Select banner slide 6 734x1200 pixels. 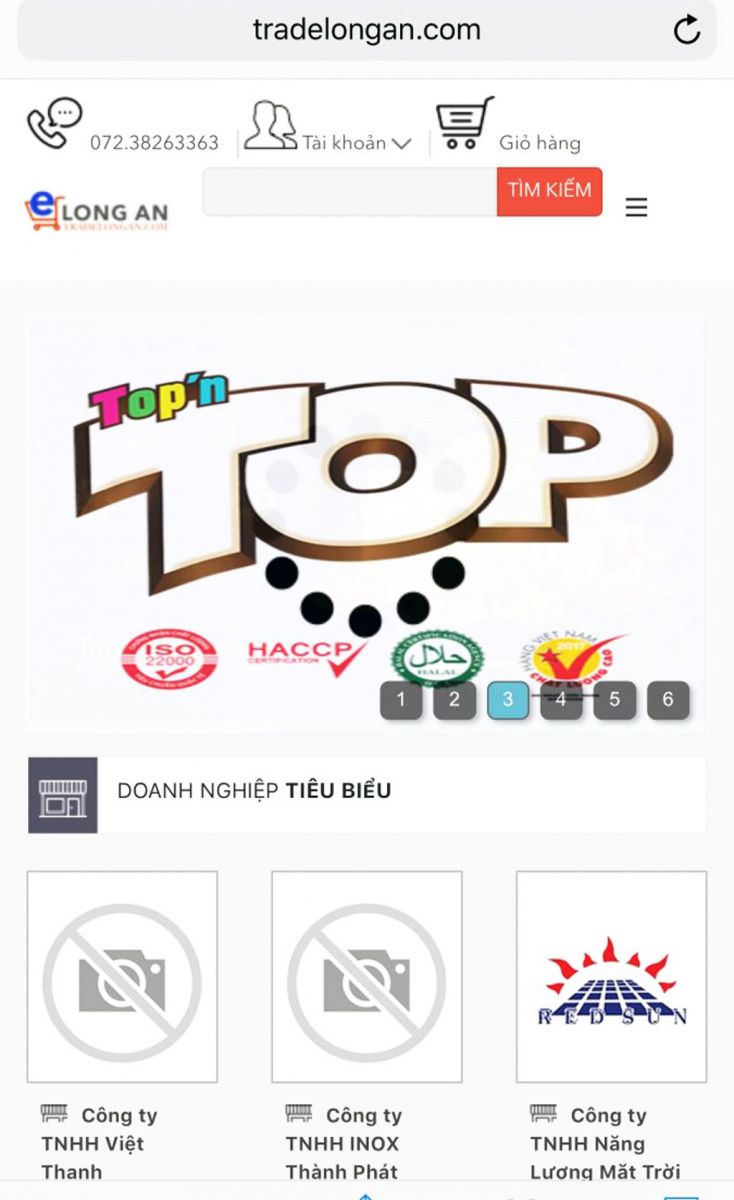(x=668, y=699)
